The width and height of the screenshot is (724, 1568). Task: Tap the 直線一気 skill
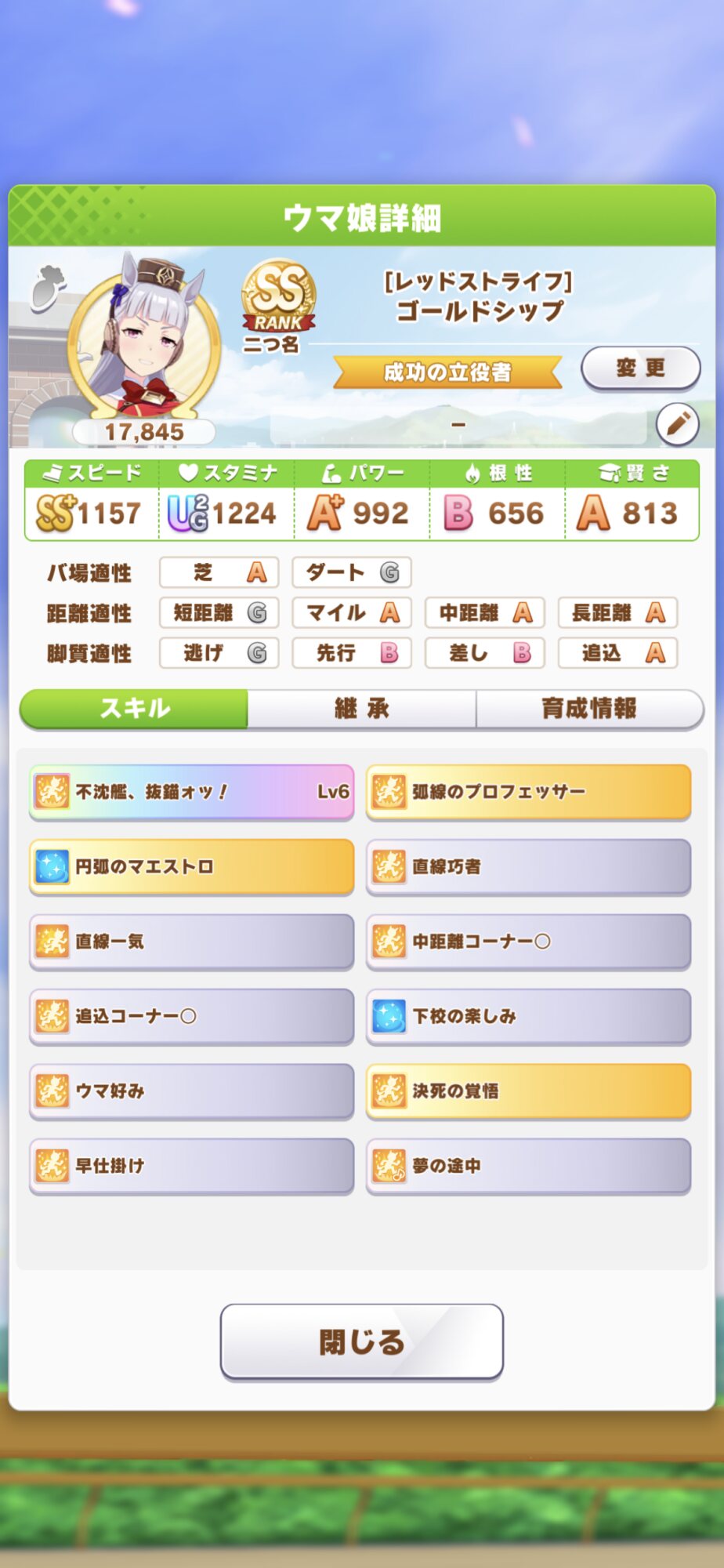pyautogui.click(x=191, y=941)
